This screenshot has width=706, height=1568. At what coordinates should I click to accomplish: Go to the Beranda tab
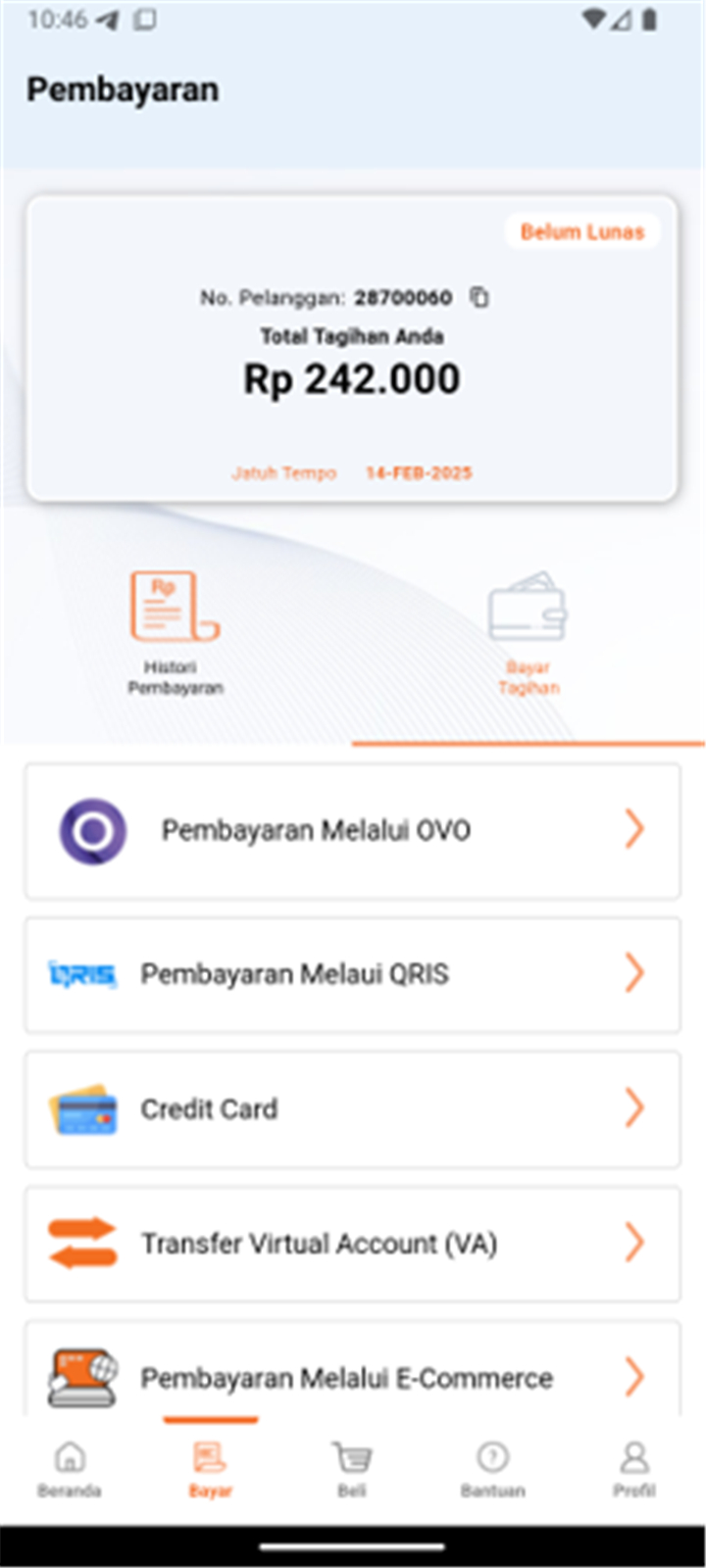point(70,1470)
